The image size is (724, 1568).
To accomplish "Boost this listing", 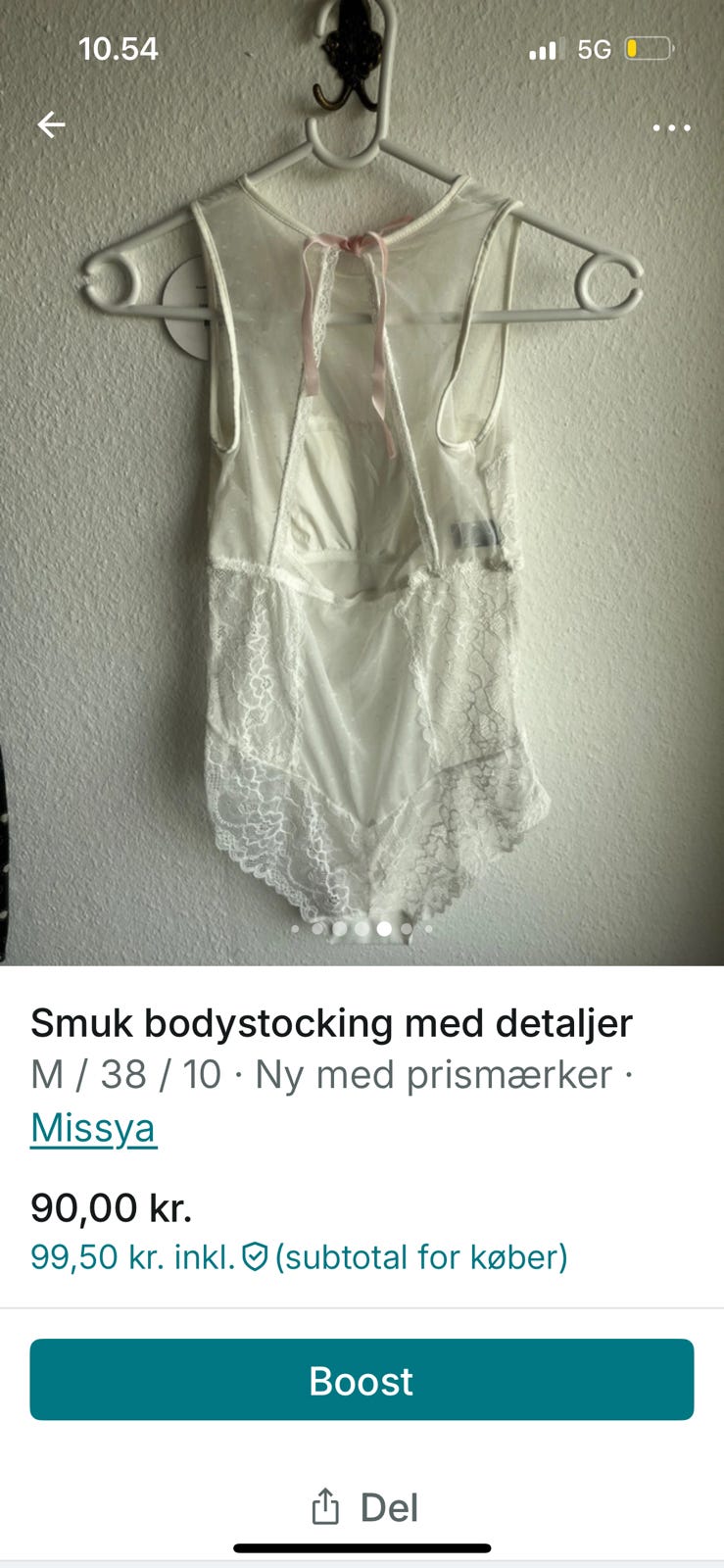I will coord(362,1380).
